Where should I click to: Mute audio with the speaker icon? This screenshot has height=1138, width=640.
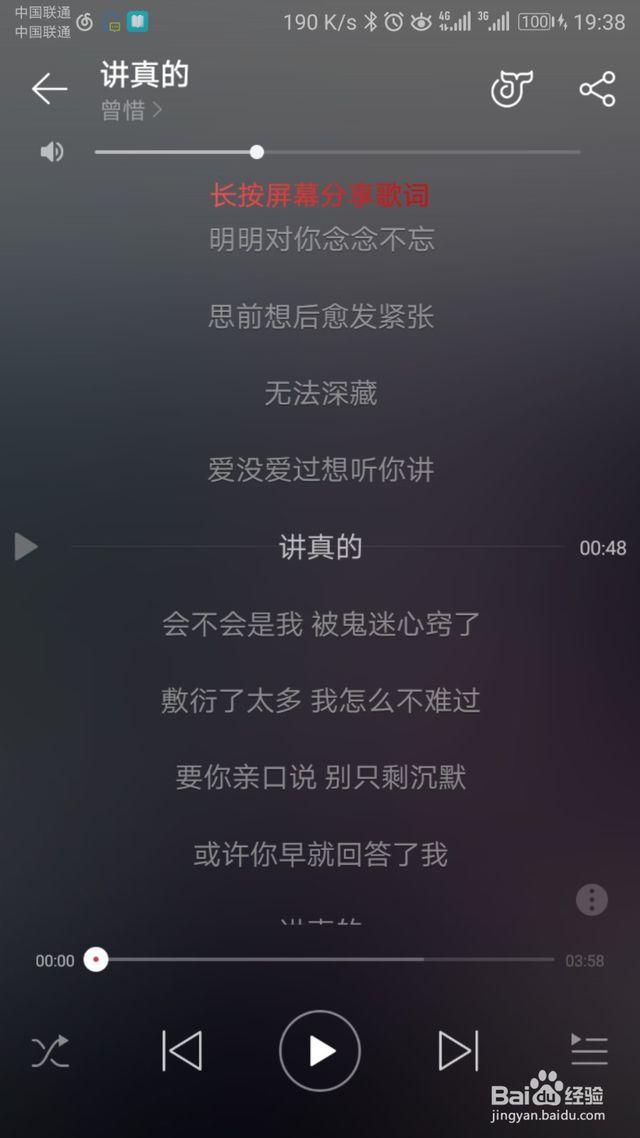click(x=52, y=152)
